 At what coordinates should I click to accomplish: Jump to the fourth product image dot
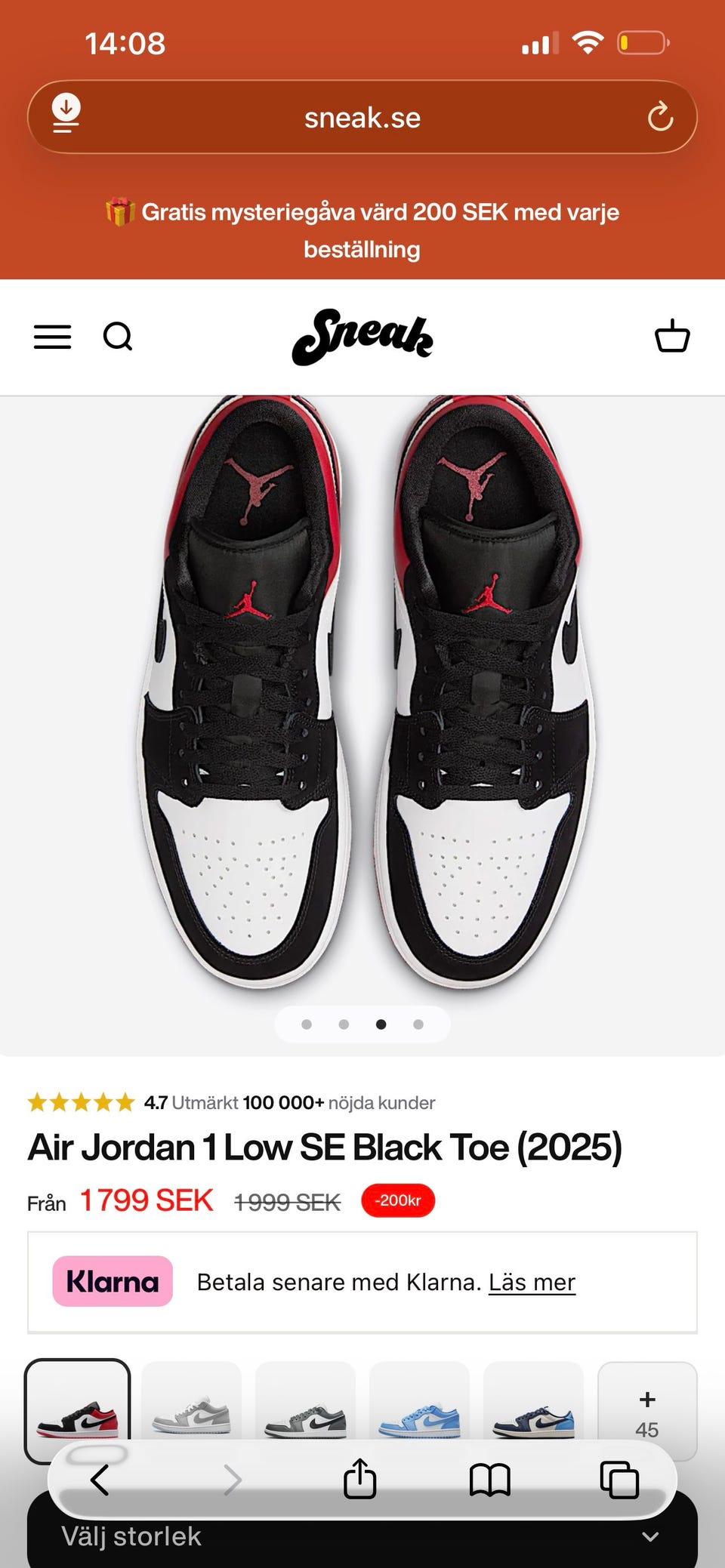pyautogui.click(x=418, y=1024)
